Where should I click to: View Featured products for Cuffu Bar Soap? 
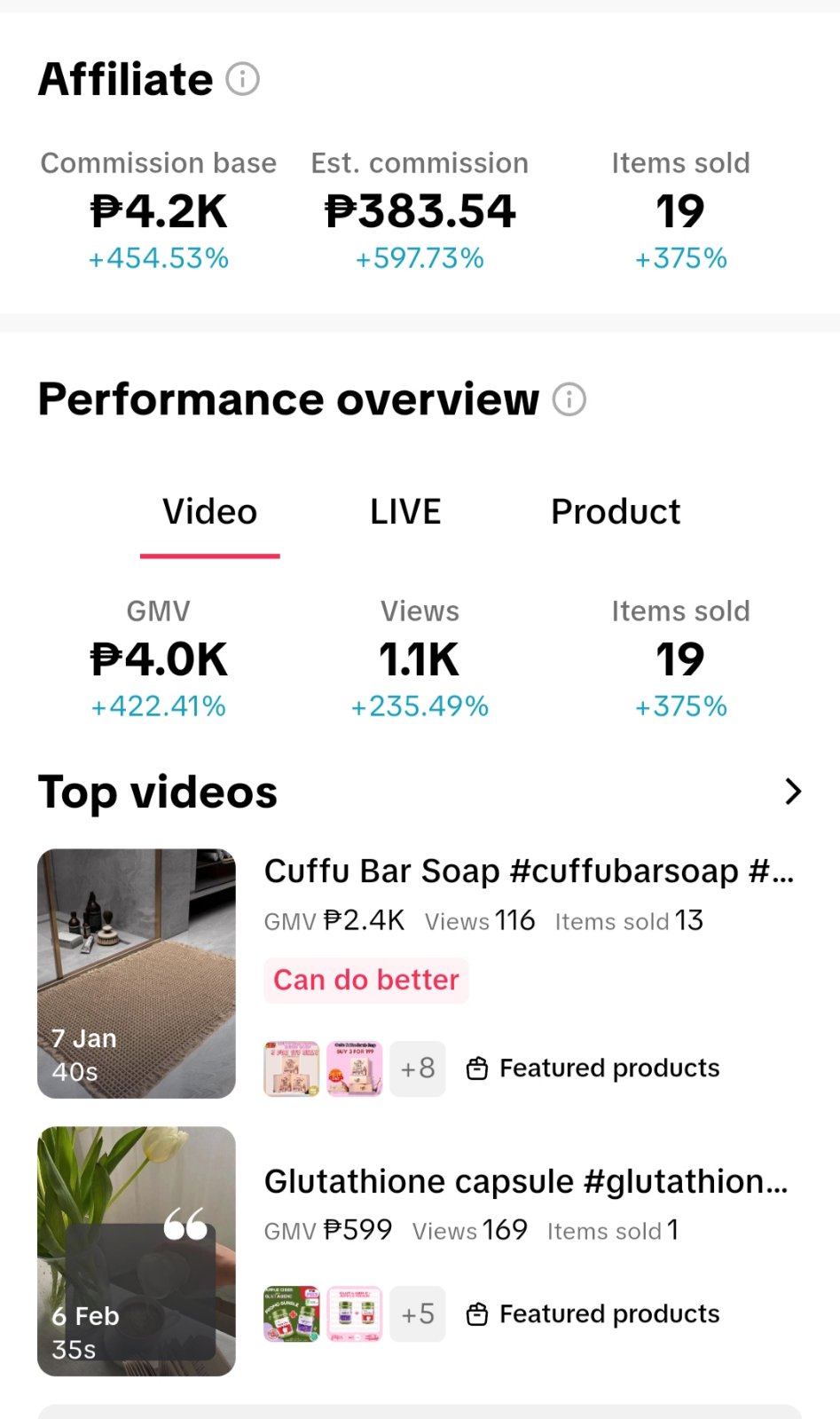point(593,1068)
